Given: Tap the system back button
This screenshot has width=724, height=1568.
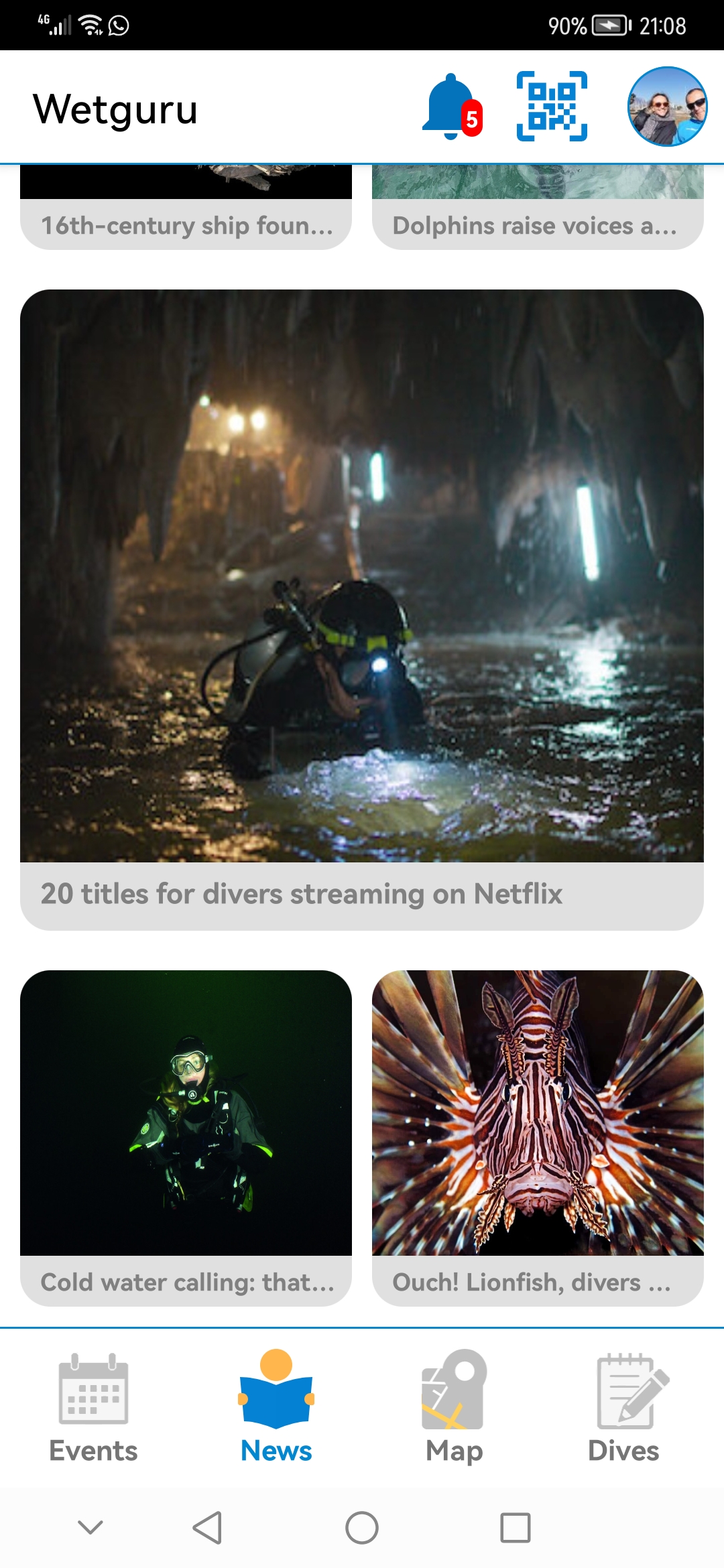Looking at the screenshot, I should (x=207, y=1528).
